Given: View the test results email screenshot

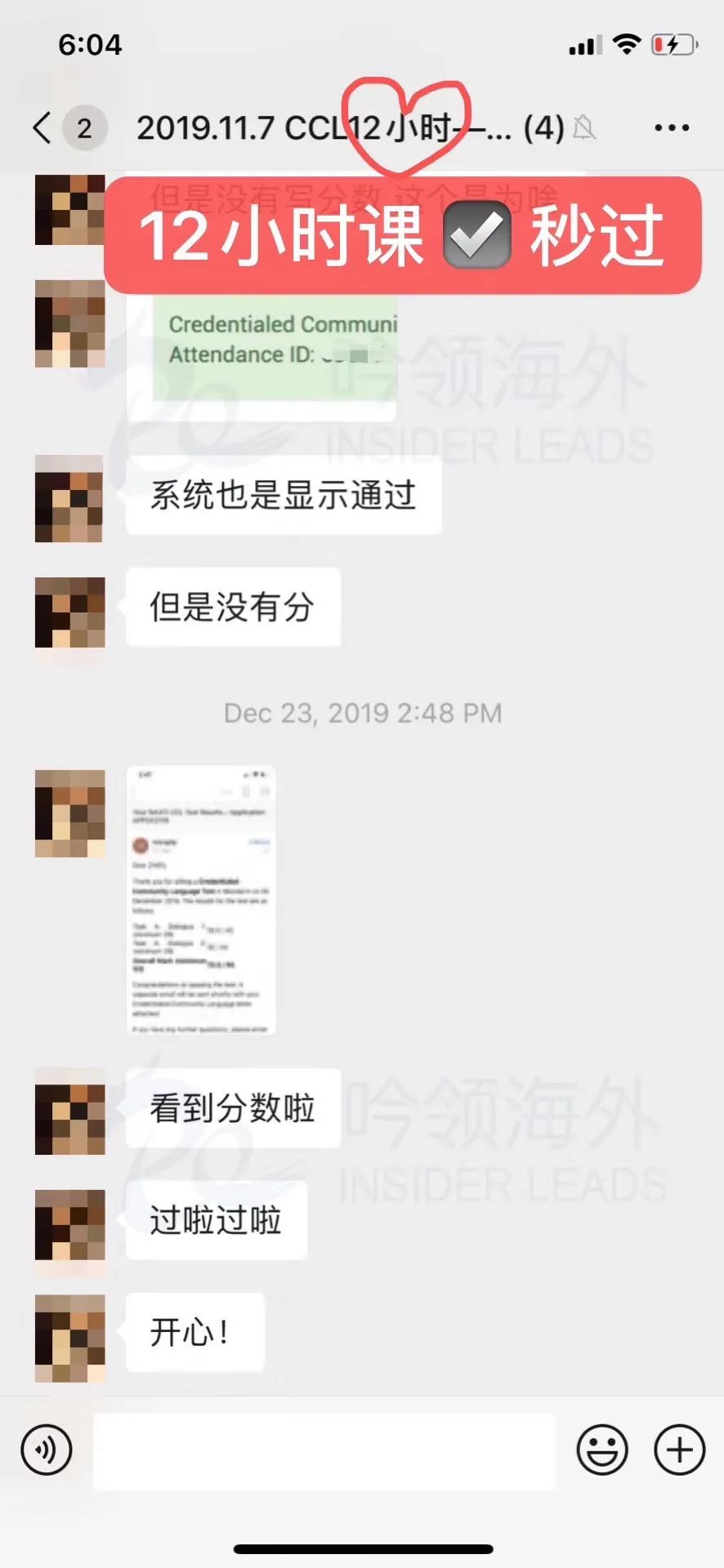Looking at the screenshot, I should (x=201, y=901).
